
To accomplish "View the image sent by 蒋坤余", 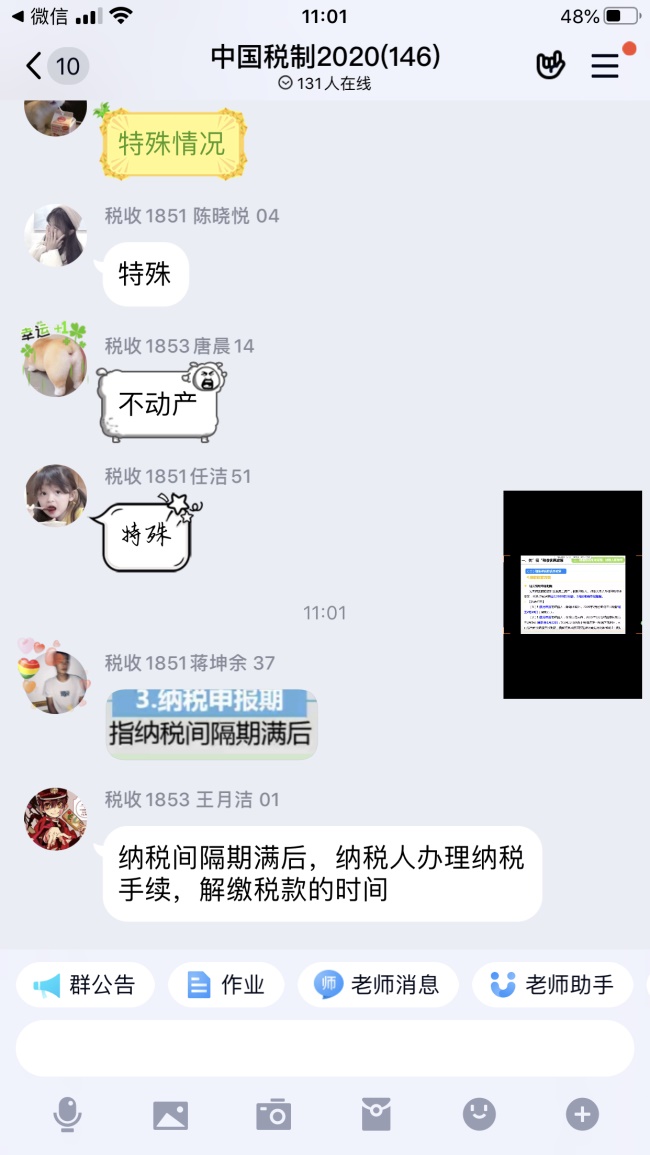I will (x=210, y=722).
